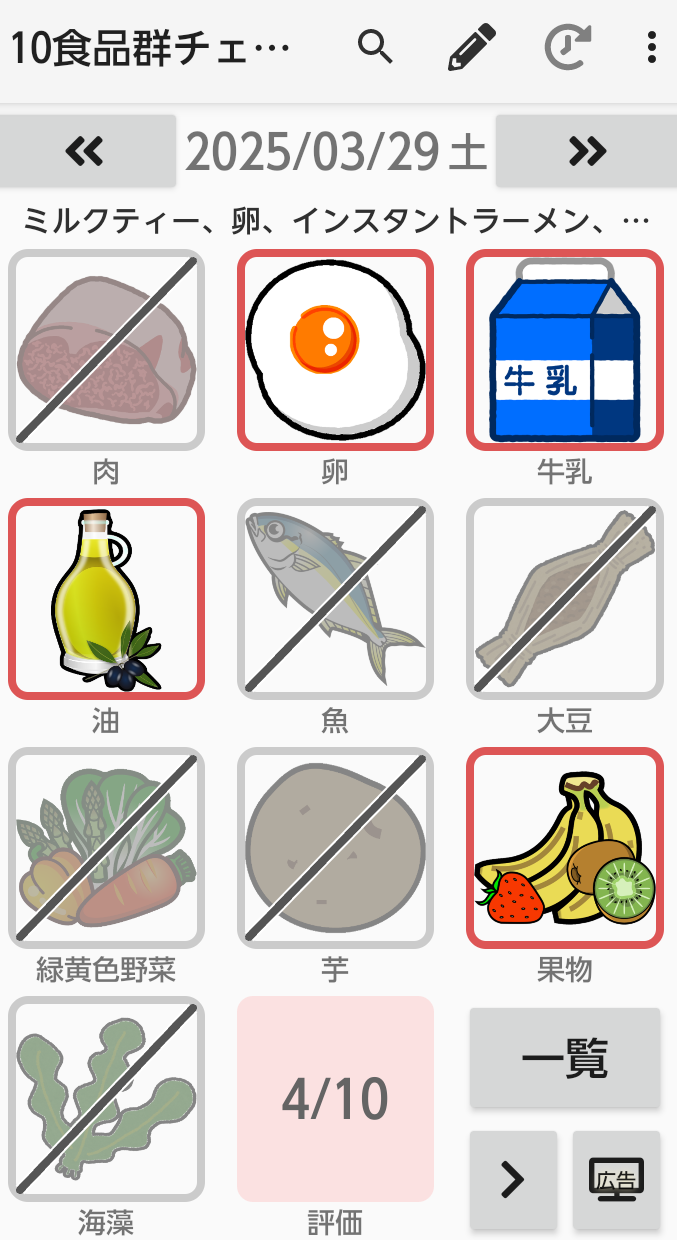
Task: Mark the 大豆 food group eaten
Action: [x=565, y=598]
